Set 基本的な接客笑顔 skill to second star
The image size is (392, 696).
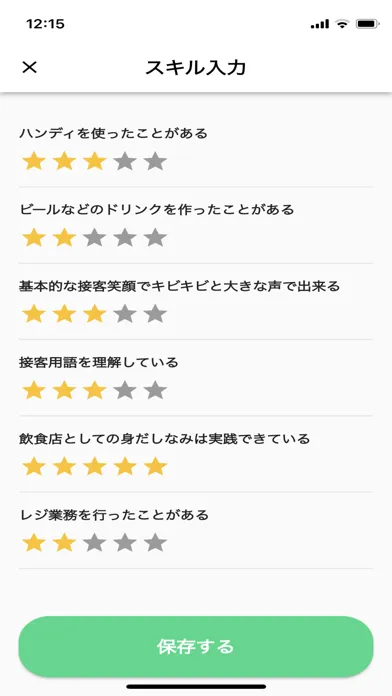coord(64,314)
